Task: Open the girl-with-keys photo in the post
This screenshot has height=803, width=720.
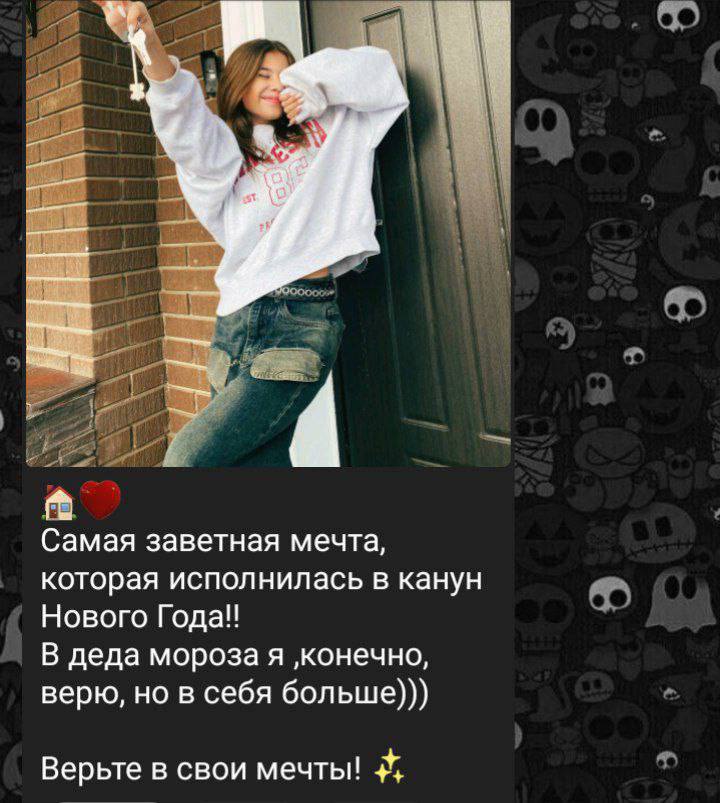Action: [x=268, y=232]
